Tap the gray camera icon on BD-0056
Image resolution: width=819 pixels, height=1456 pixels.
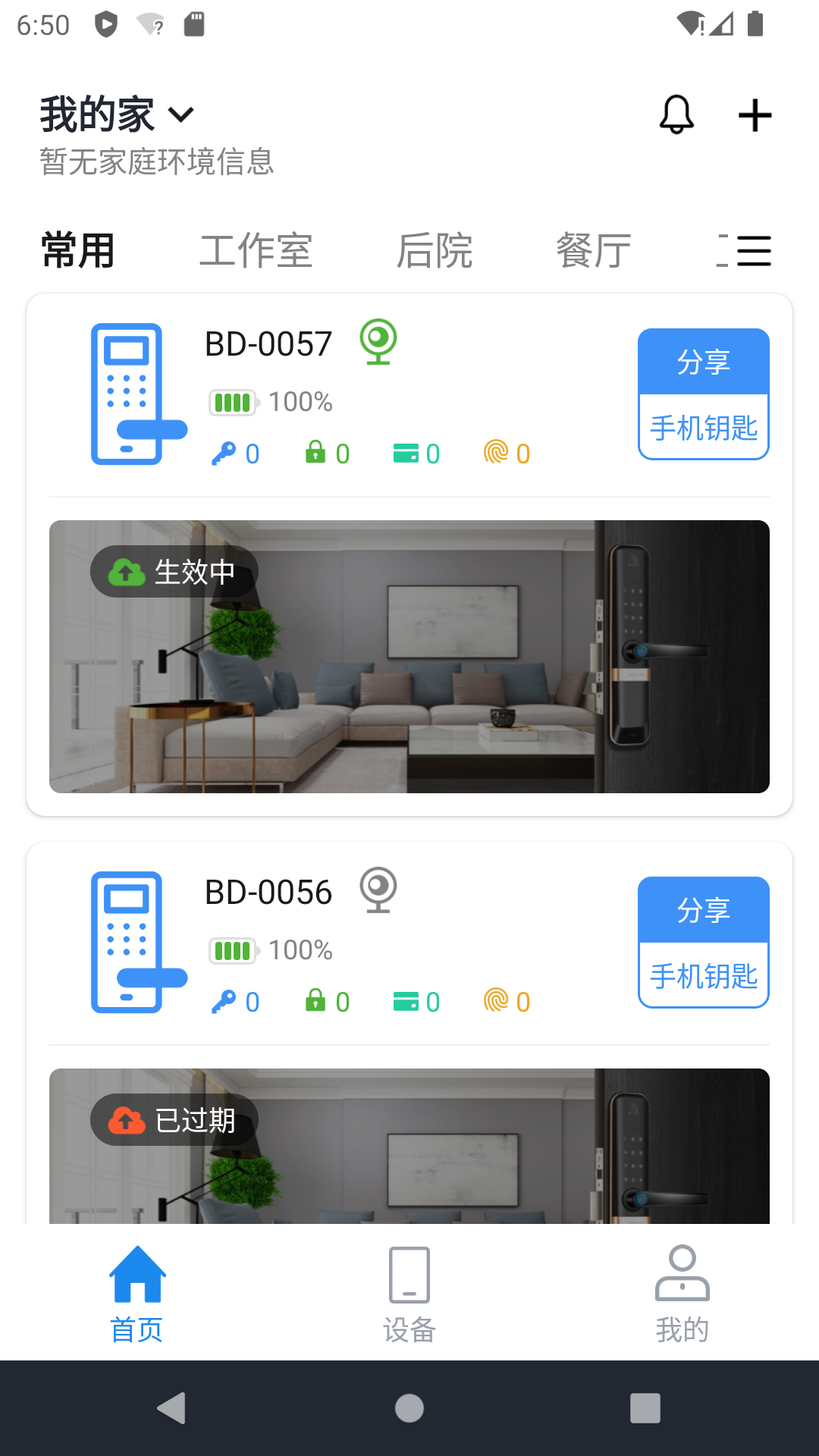click(x=378, y=891)
